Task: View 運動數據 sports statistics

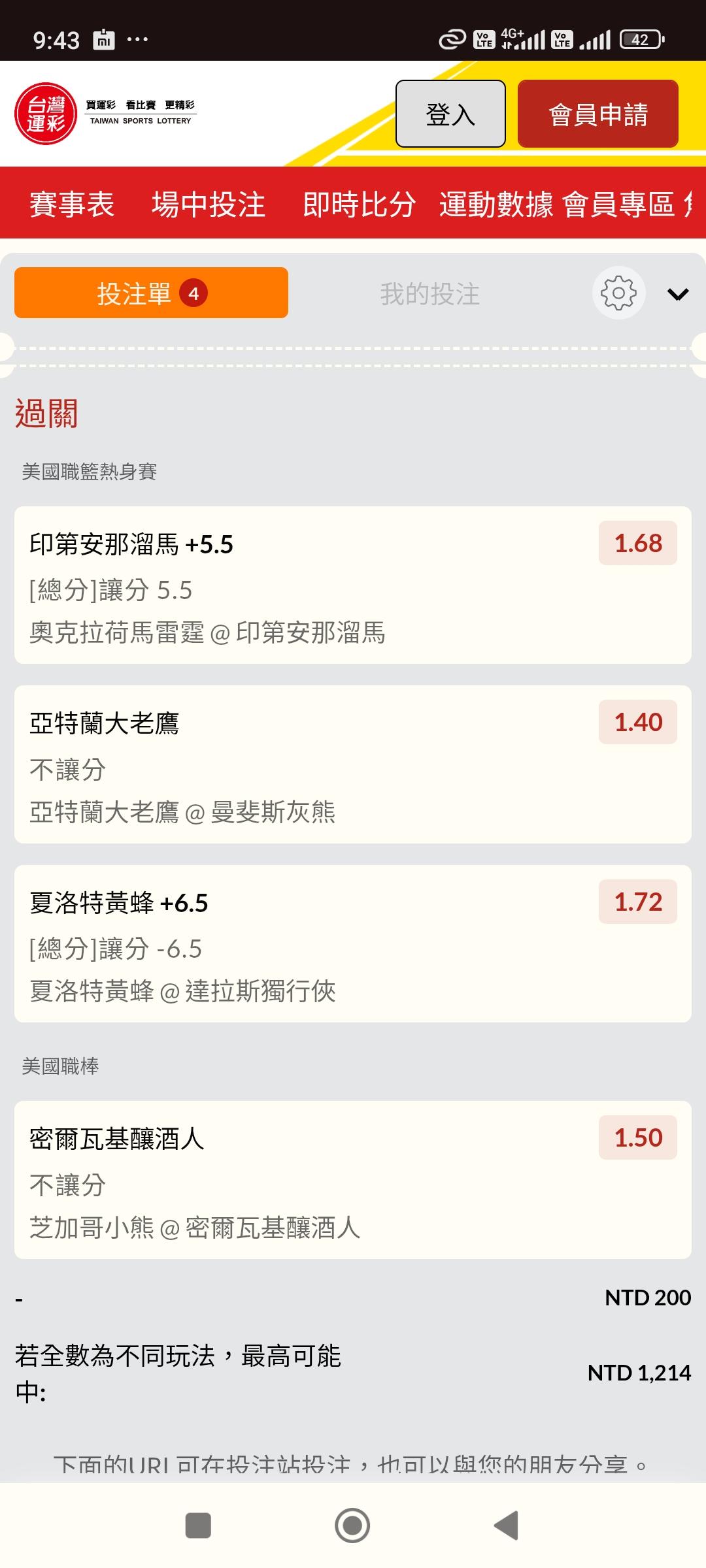Action: point(496,204)
